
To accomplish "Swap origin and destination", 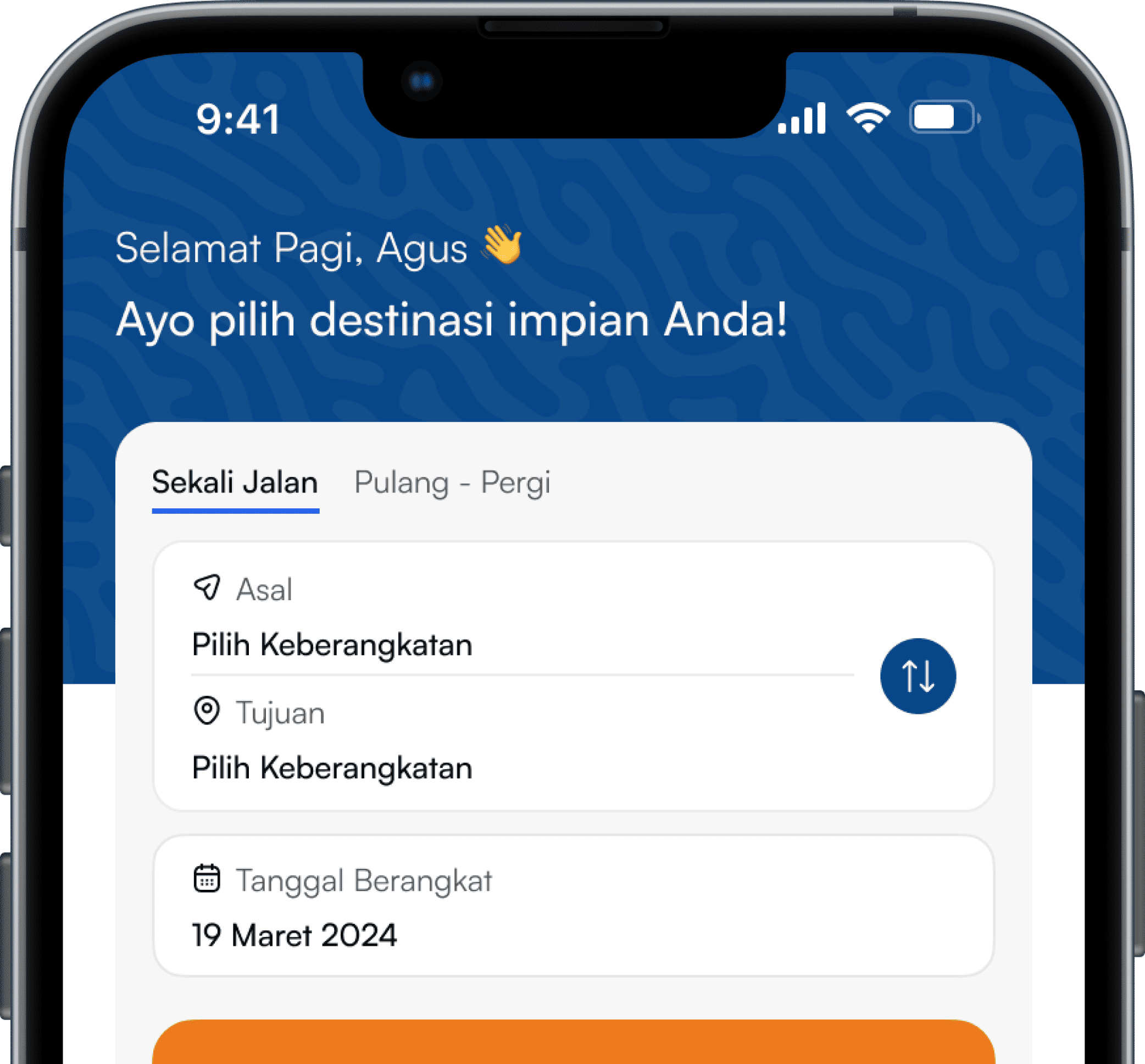I will tap(918, 676).
